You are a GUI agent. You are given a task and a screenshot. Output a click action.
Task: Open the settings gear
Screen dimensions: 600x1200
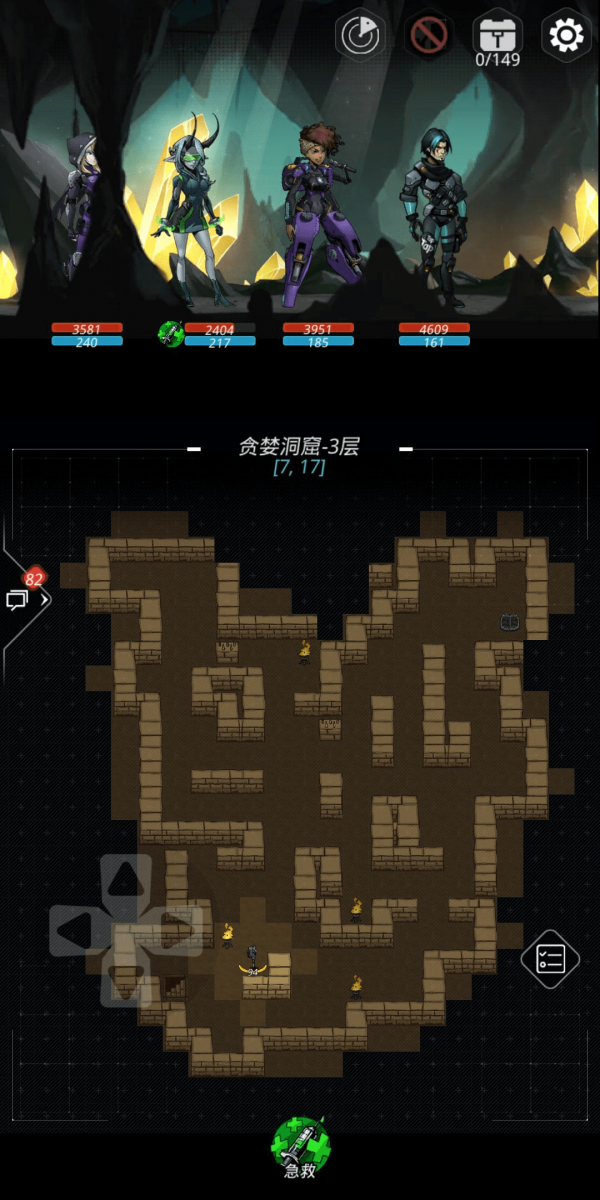(566, 37)
